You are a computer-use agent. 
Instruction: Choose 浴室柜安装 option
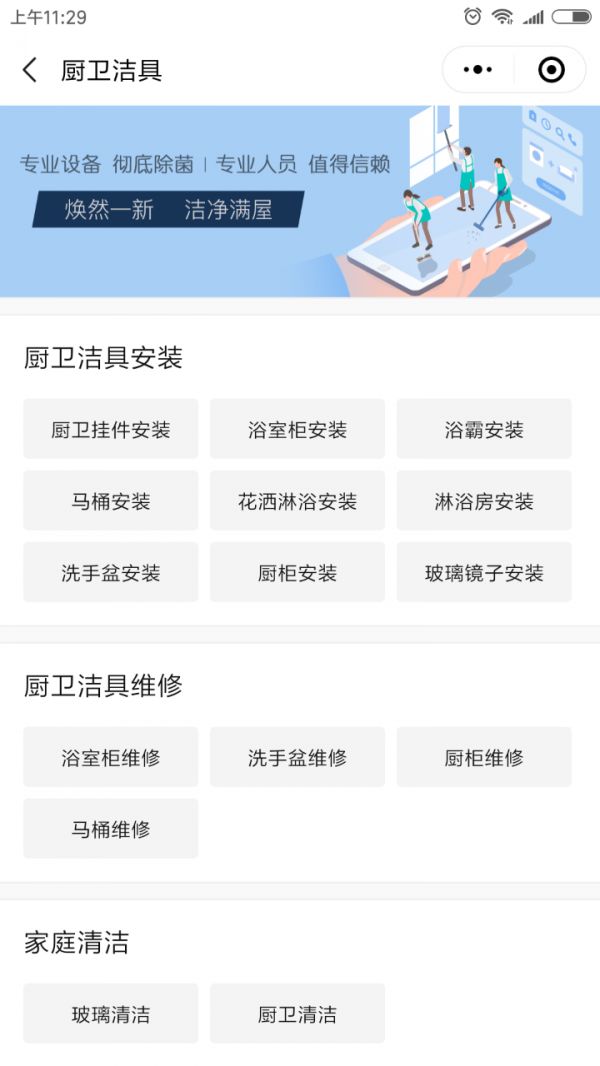click(x=297, y=430)
